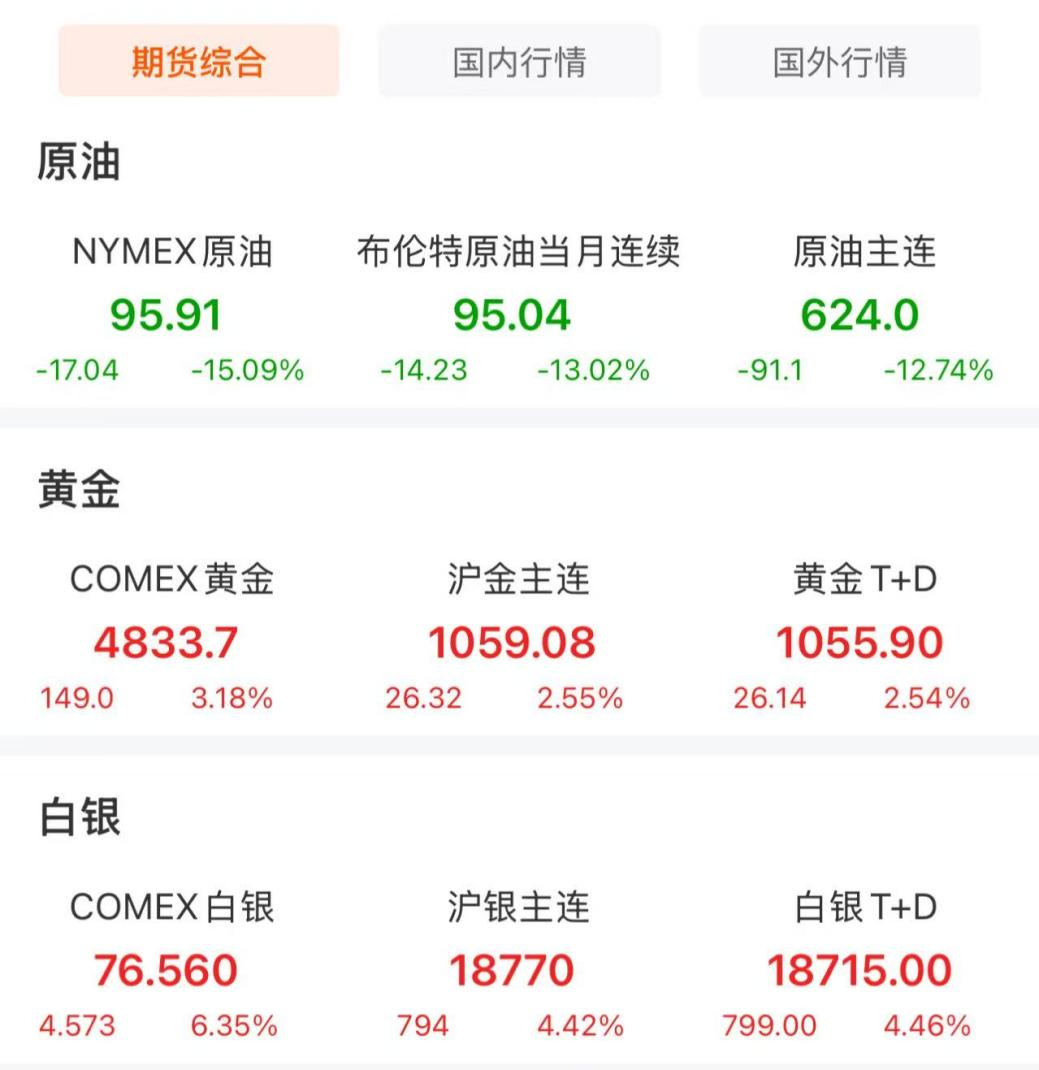Switch to the 国内行情 tab

[519, 62]
